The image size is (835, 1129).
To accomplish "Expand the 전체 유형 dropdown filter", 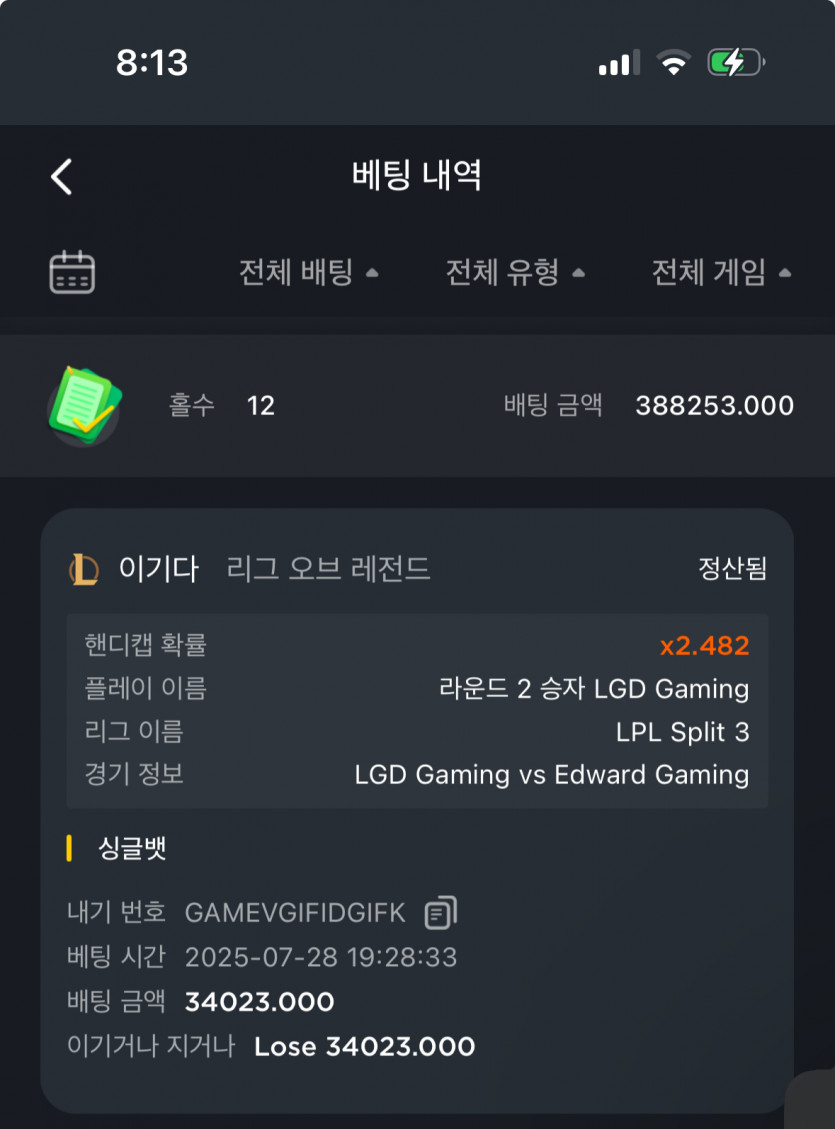I will (x=515, y=272).
